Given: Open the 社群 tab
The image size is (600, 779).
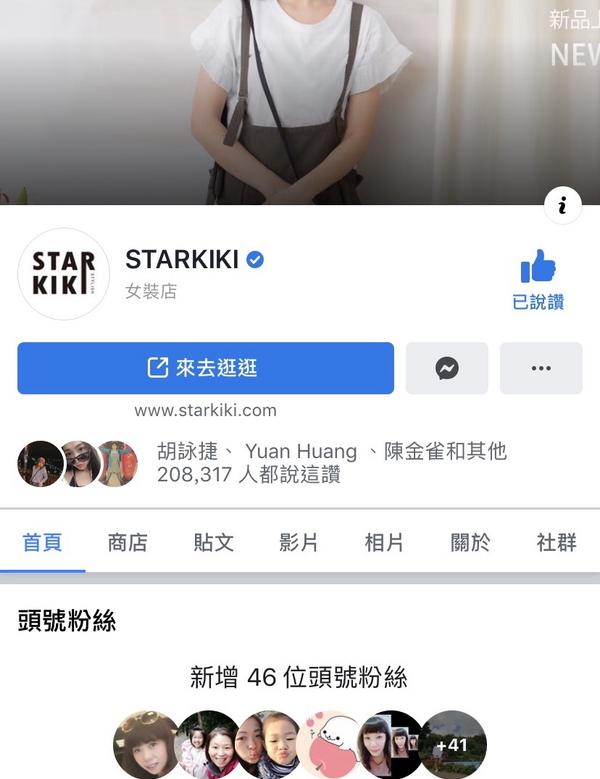Looking at the screenshot, I should (556, 542).
